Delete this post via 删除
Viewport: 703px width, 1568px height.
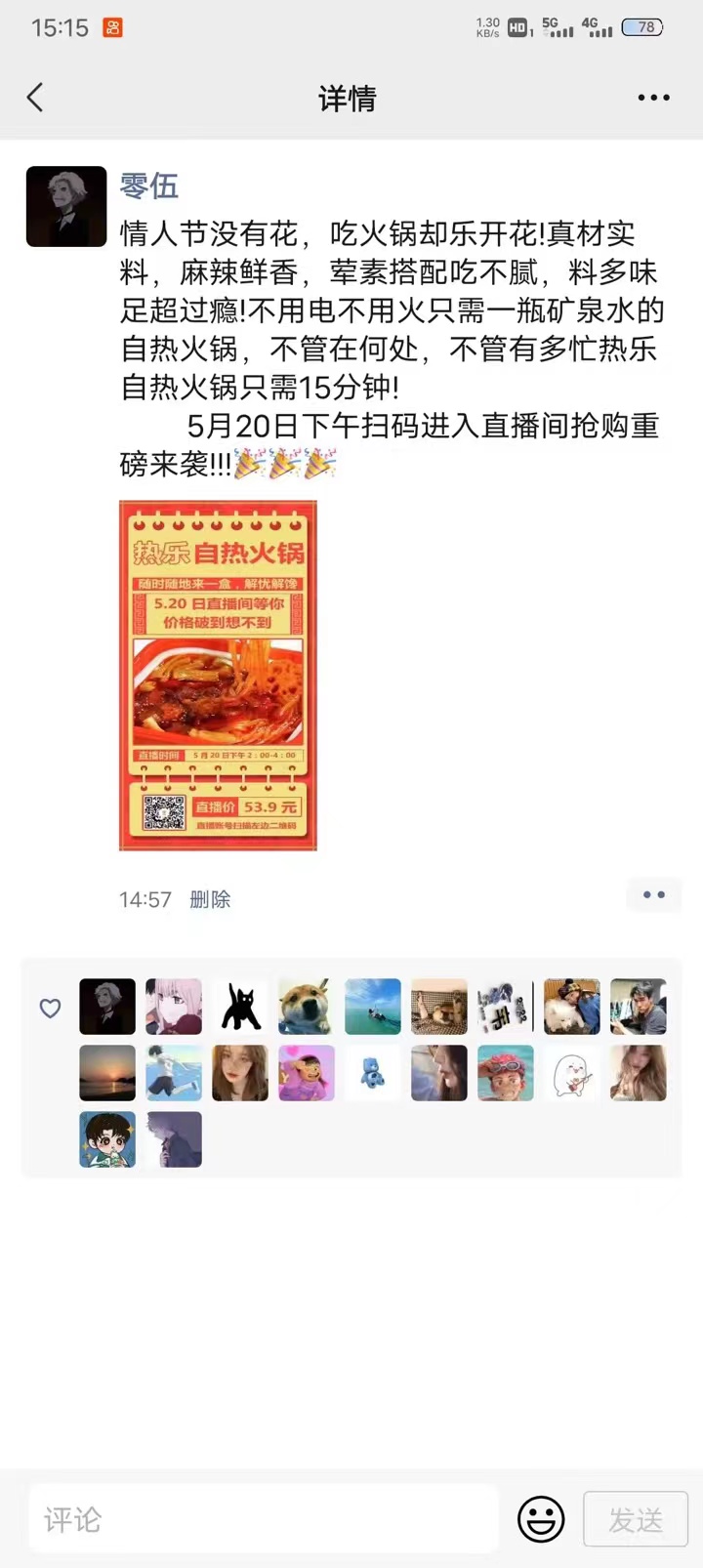(x=210, y=899)
